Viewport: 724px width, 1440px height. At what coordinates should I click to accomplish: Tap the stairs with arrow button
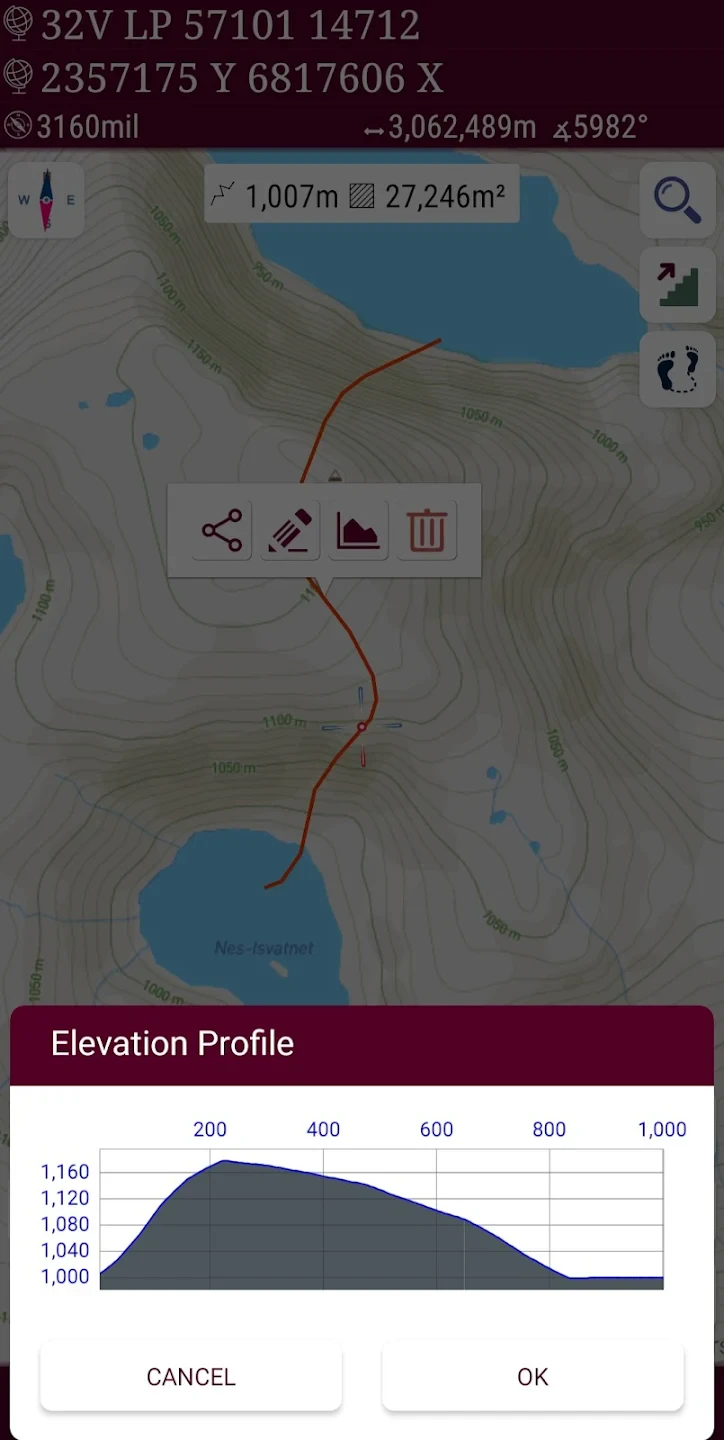677,284
